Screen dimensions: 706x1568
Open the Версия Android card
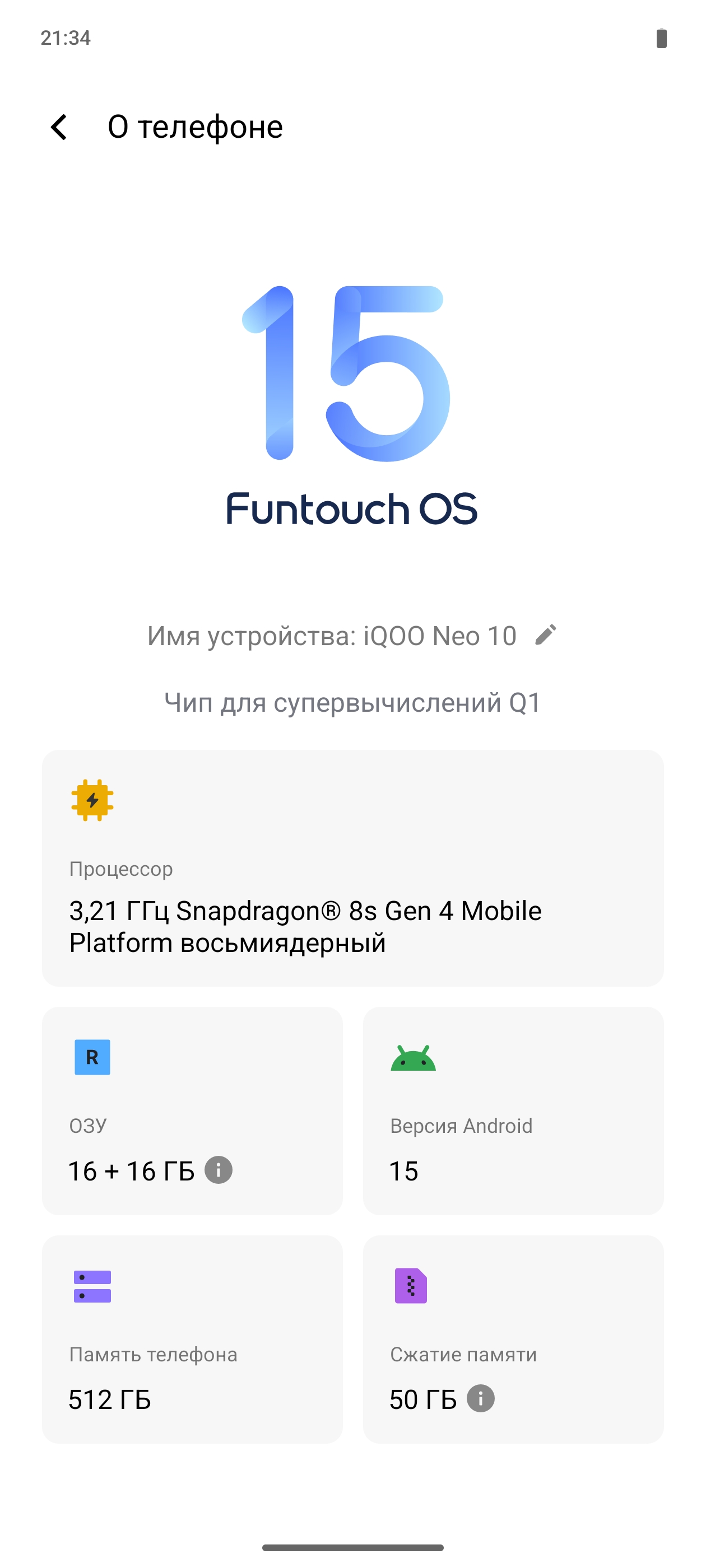(513, 1110)
